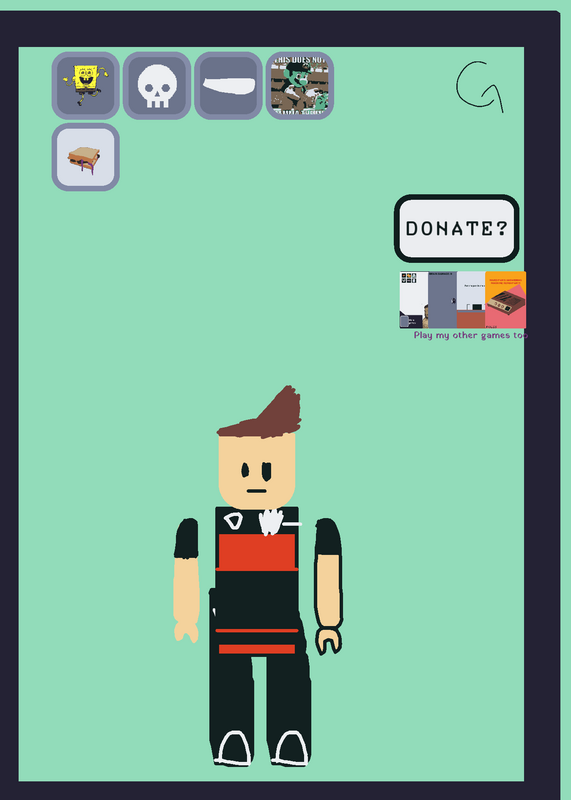This screenshot has width=571, height=800.
Task: Tap the DONATE? button
Action: (457, 228)
